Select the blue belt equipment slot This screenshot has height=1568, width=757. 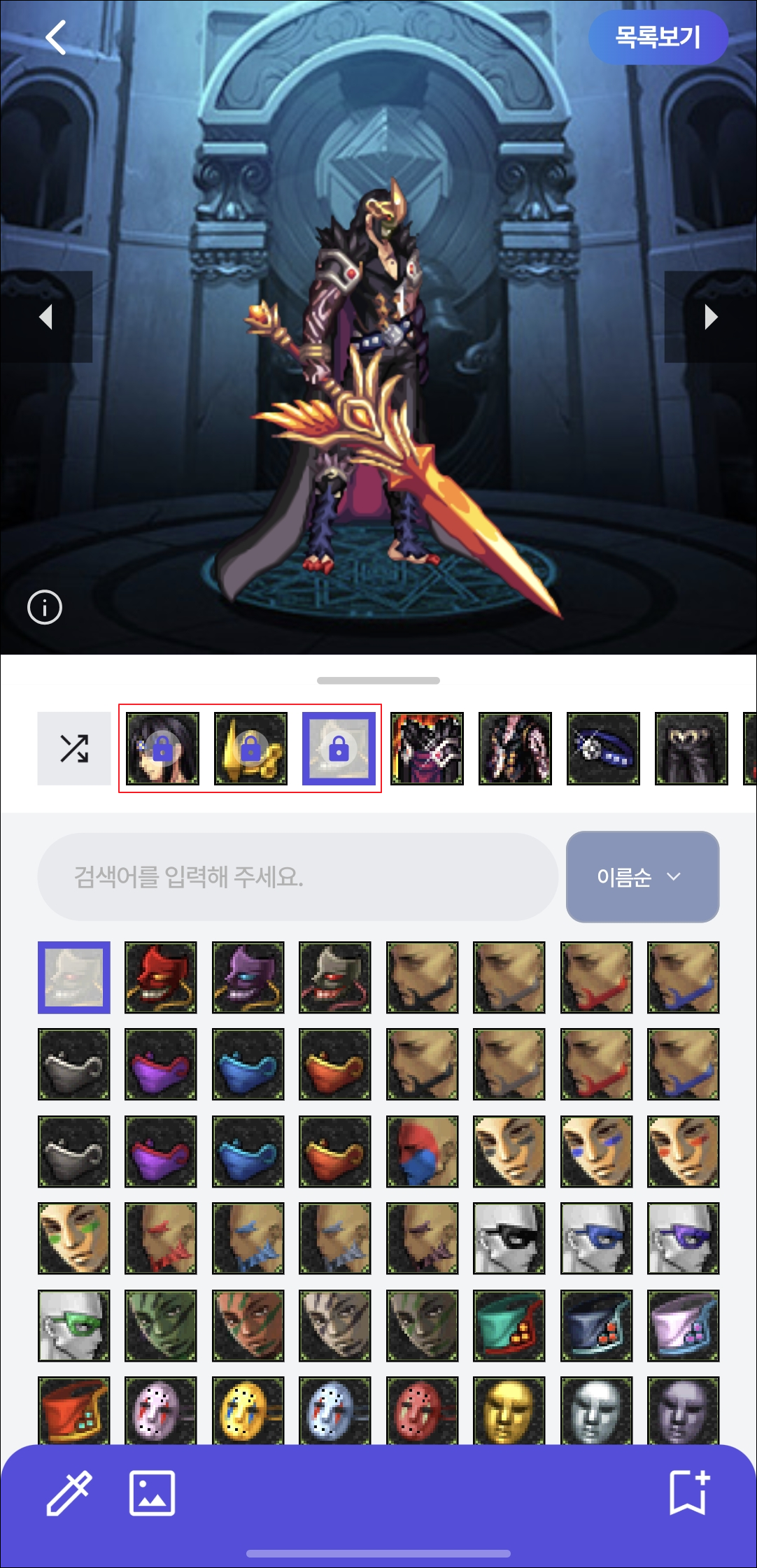603,748
